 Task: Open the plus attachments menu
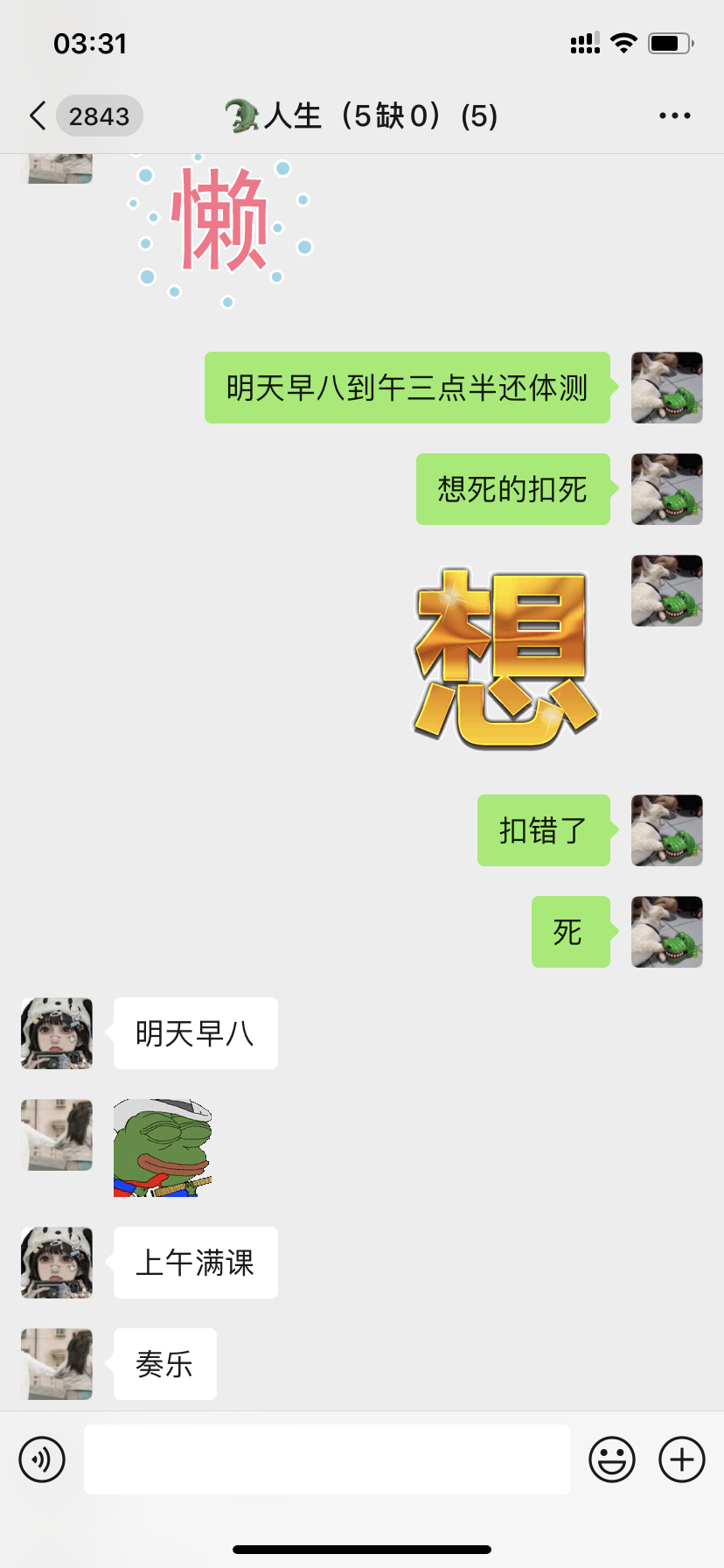click(681, 1459)
